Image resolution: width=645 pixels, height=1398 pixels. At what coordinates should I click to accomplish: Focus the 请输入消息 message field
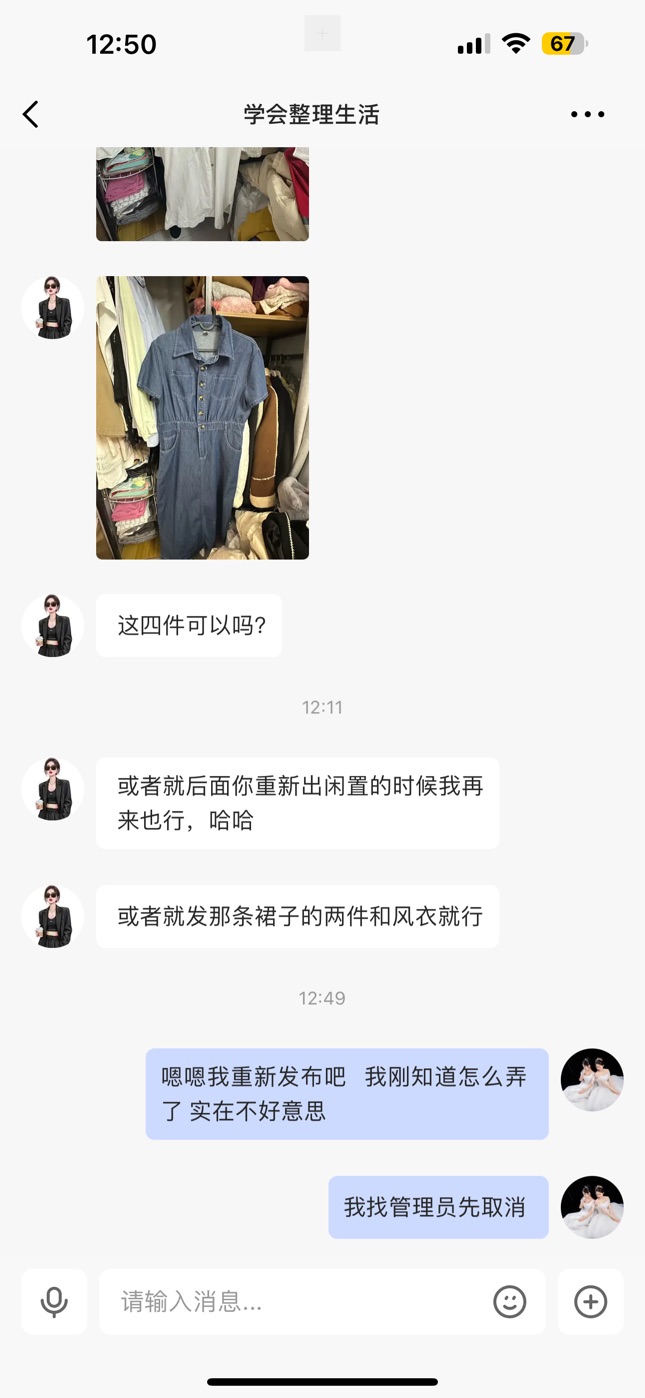coord(300,1301)
